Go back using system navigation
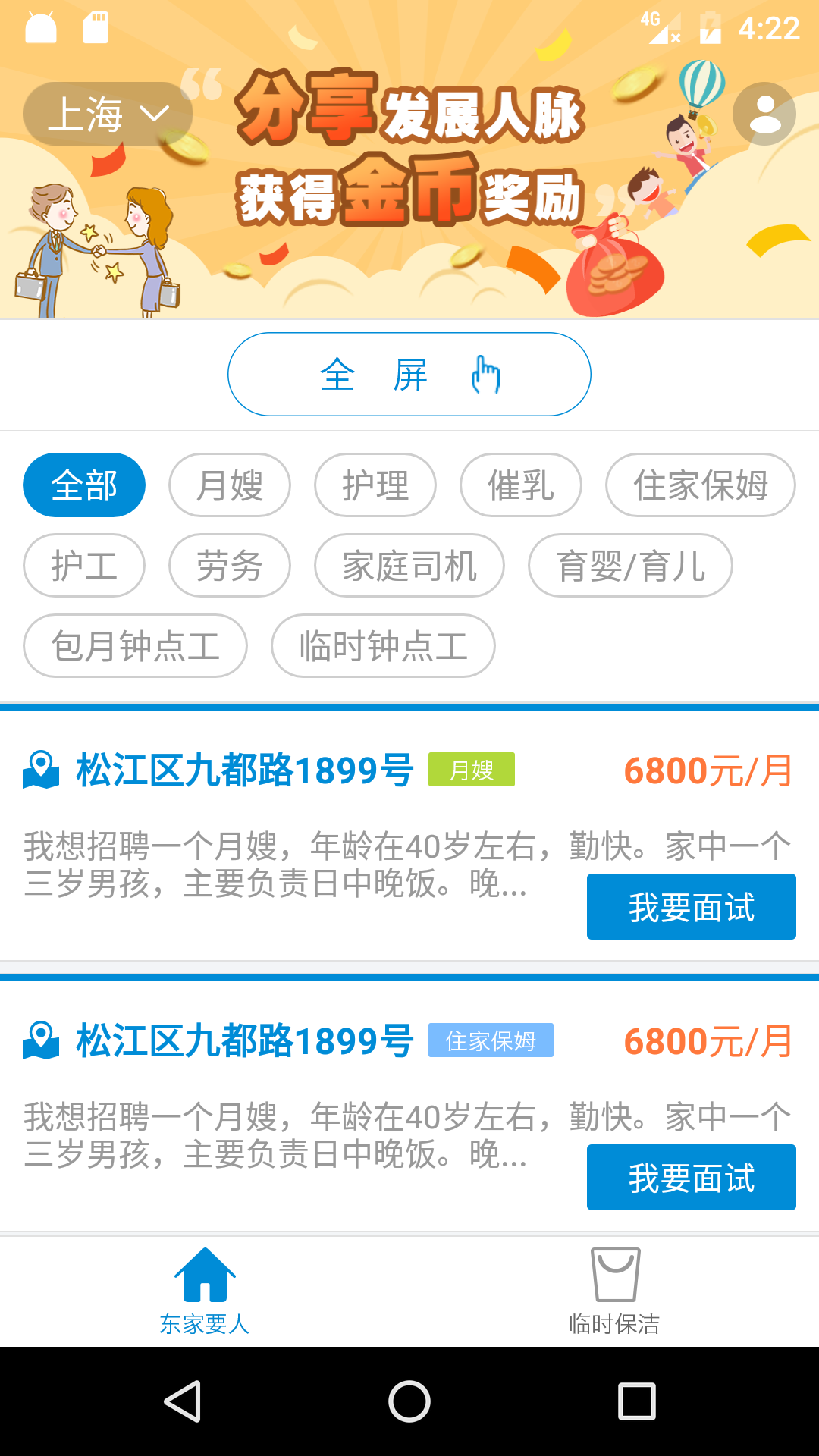This screenshot has width=819, height=1456. (x=183, y=1401)
